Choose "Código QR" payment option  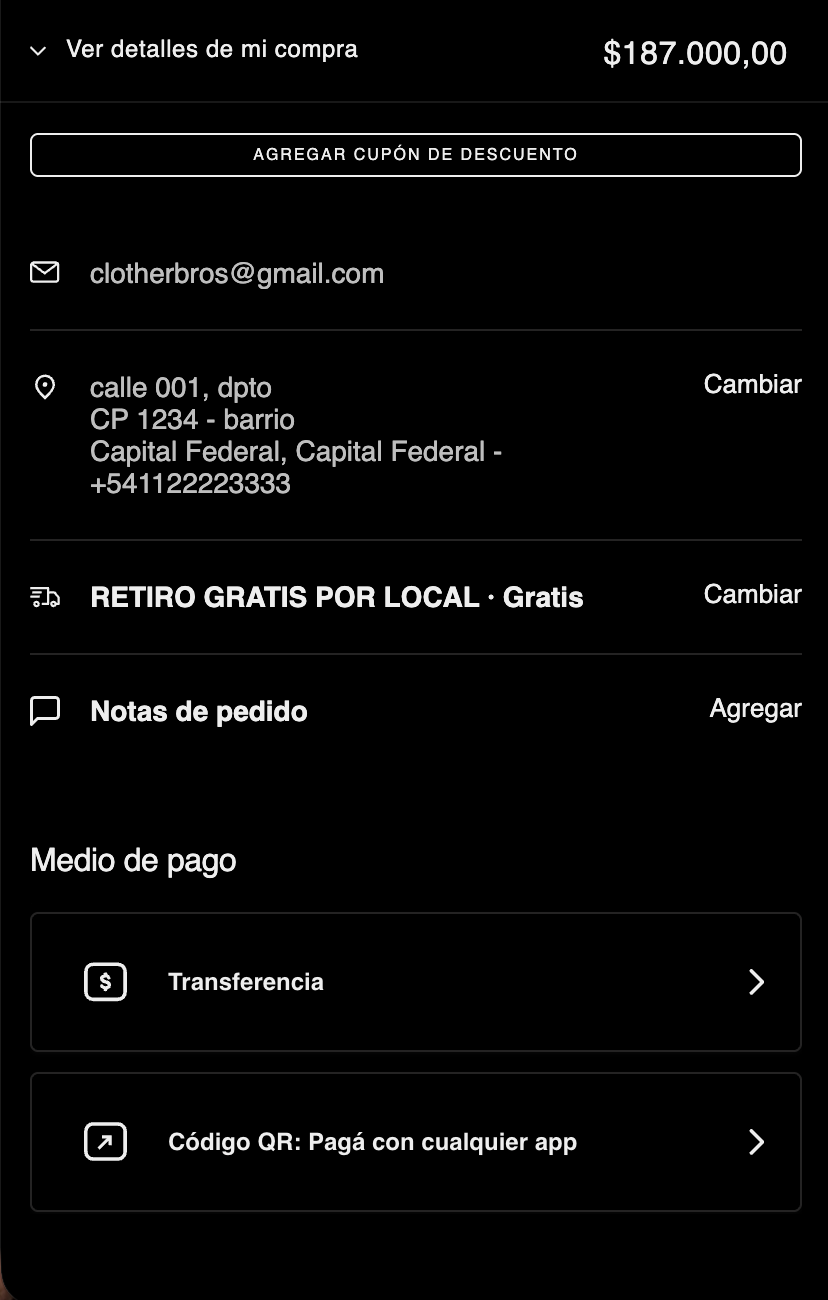click(x=415, y=1142)
